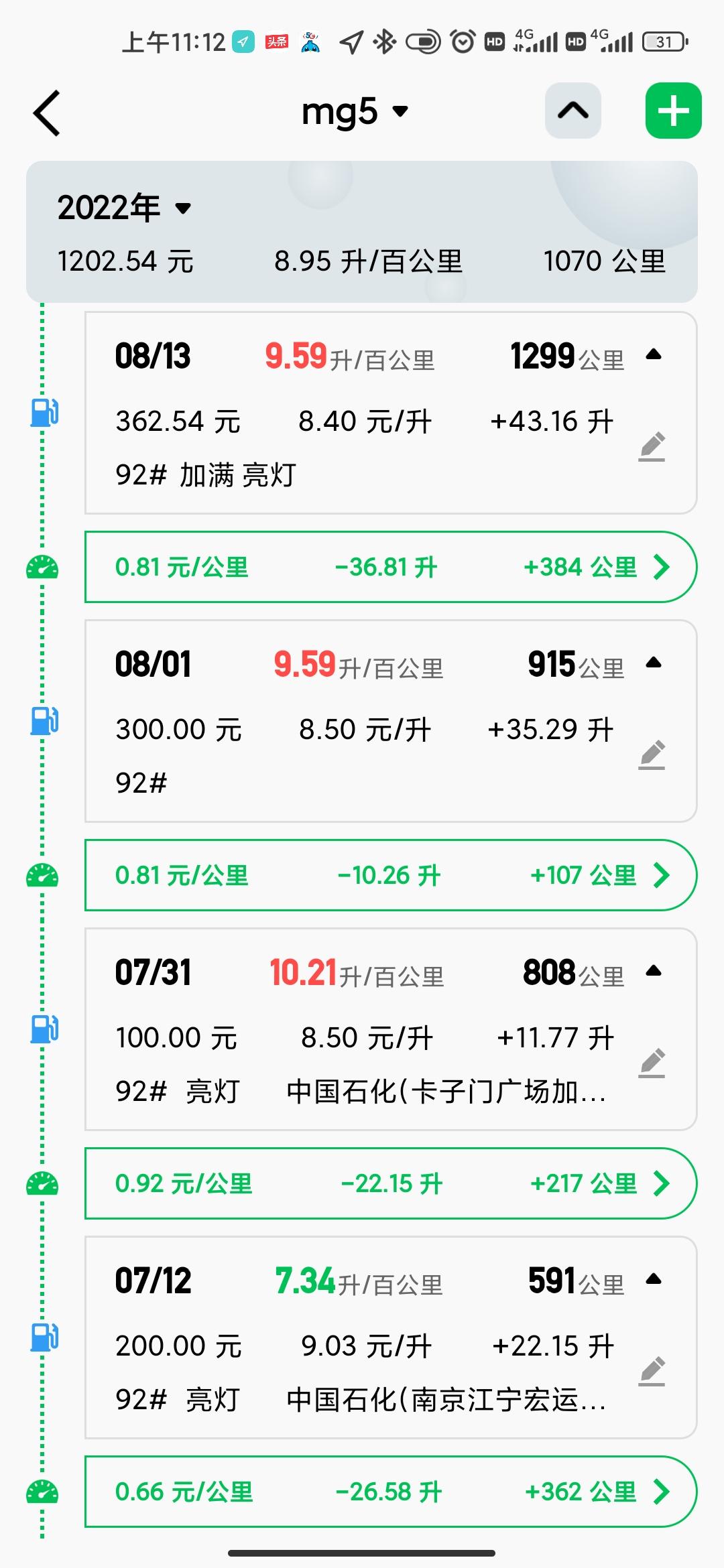724x1568 pixels.
Task: Open the +107 公里 trip summary
Action: tap(391, 875)
